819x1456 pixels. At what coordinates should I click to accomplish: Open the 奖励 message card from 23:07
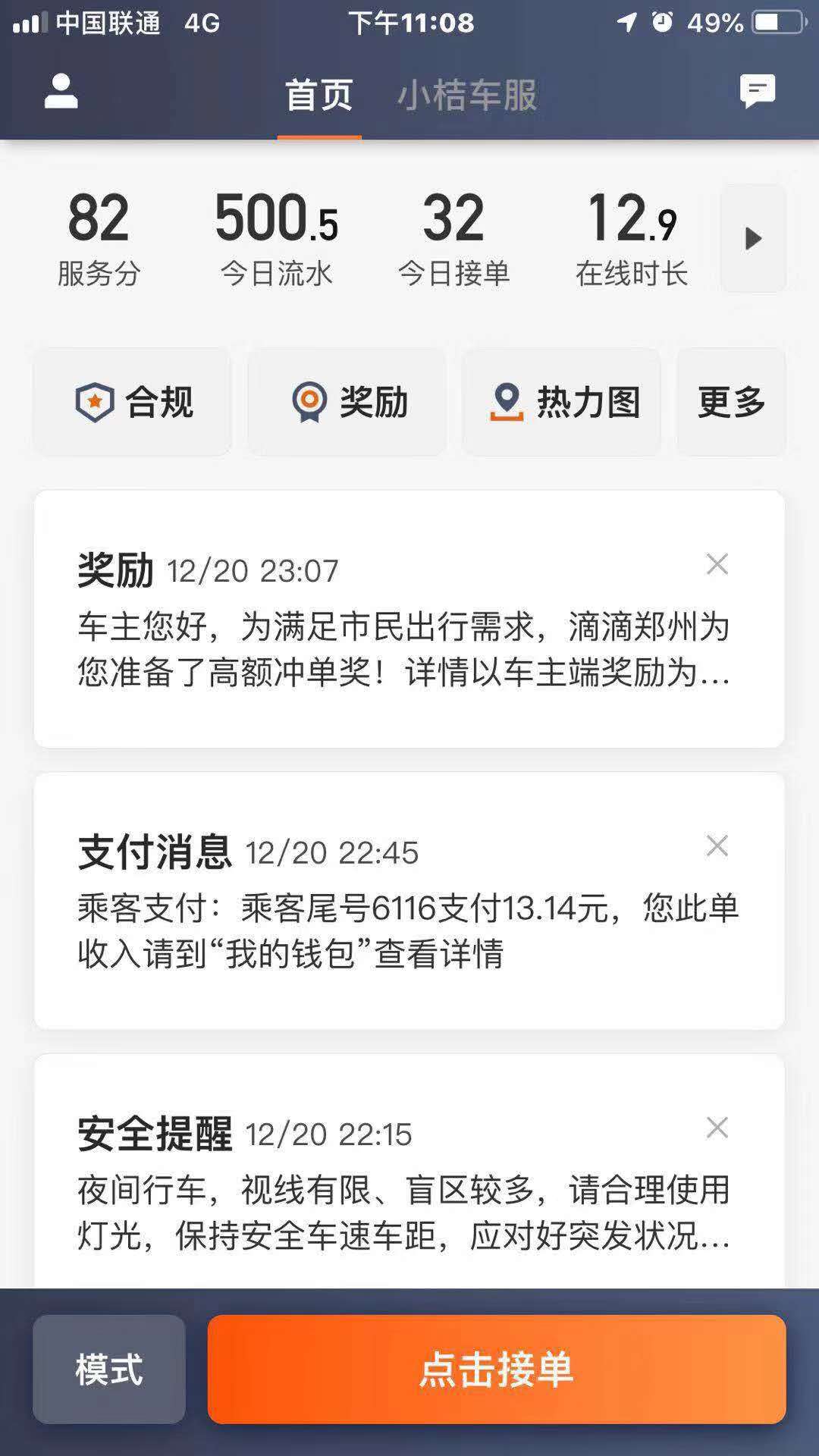(x=409, y=619)
